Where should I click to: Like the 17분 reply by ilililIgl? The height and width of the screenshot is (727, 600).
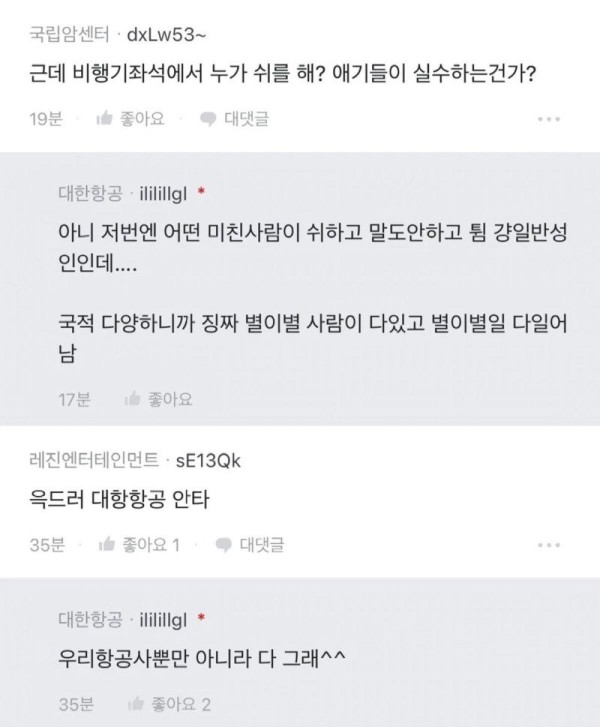157,399
